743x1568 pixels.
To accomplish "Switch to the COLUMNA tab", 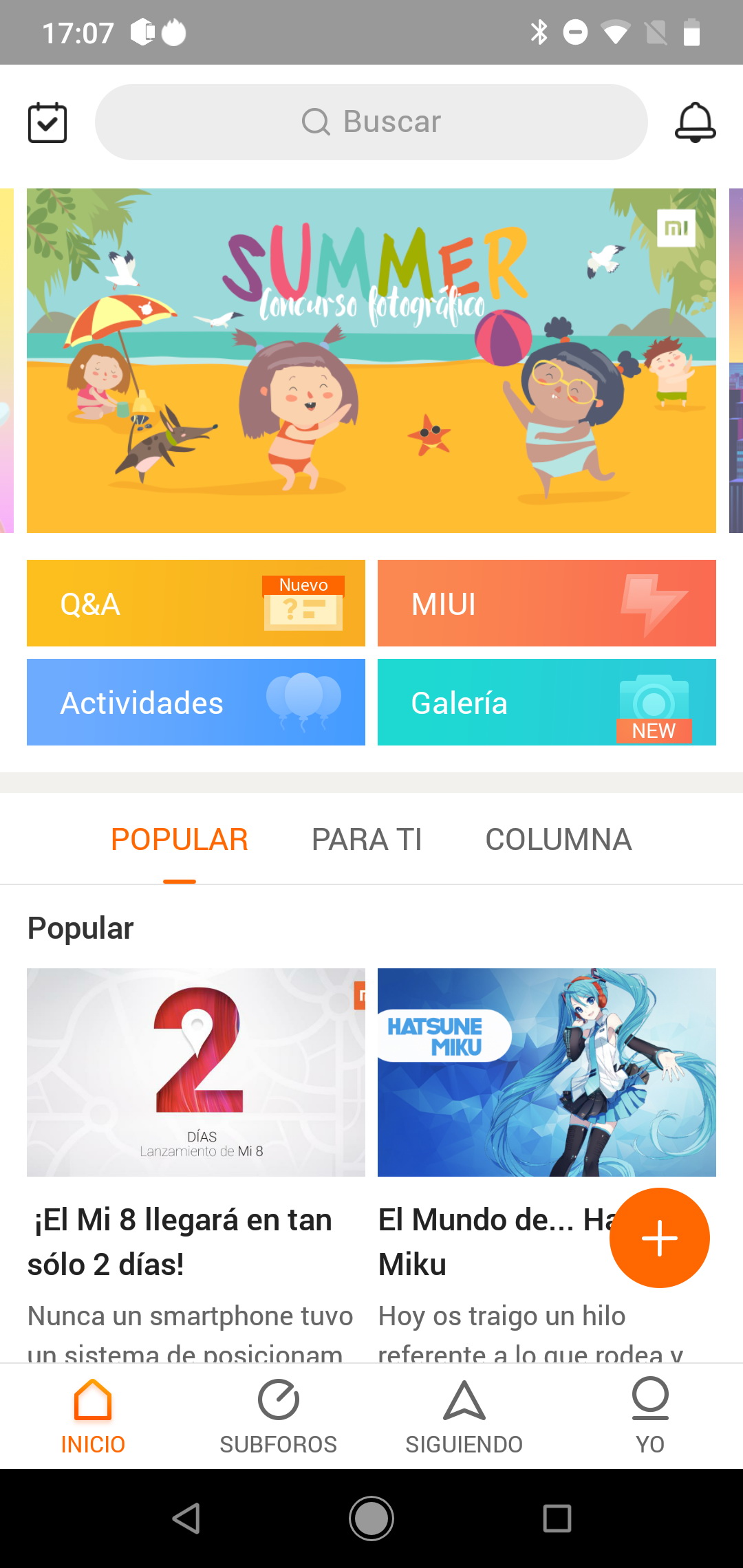I will (559, 840).
